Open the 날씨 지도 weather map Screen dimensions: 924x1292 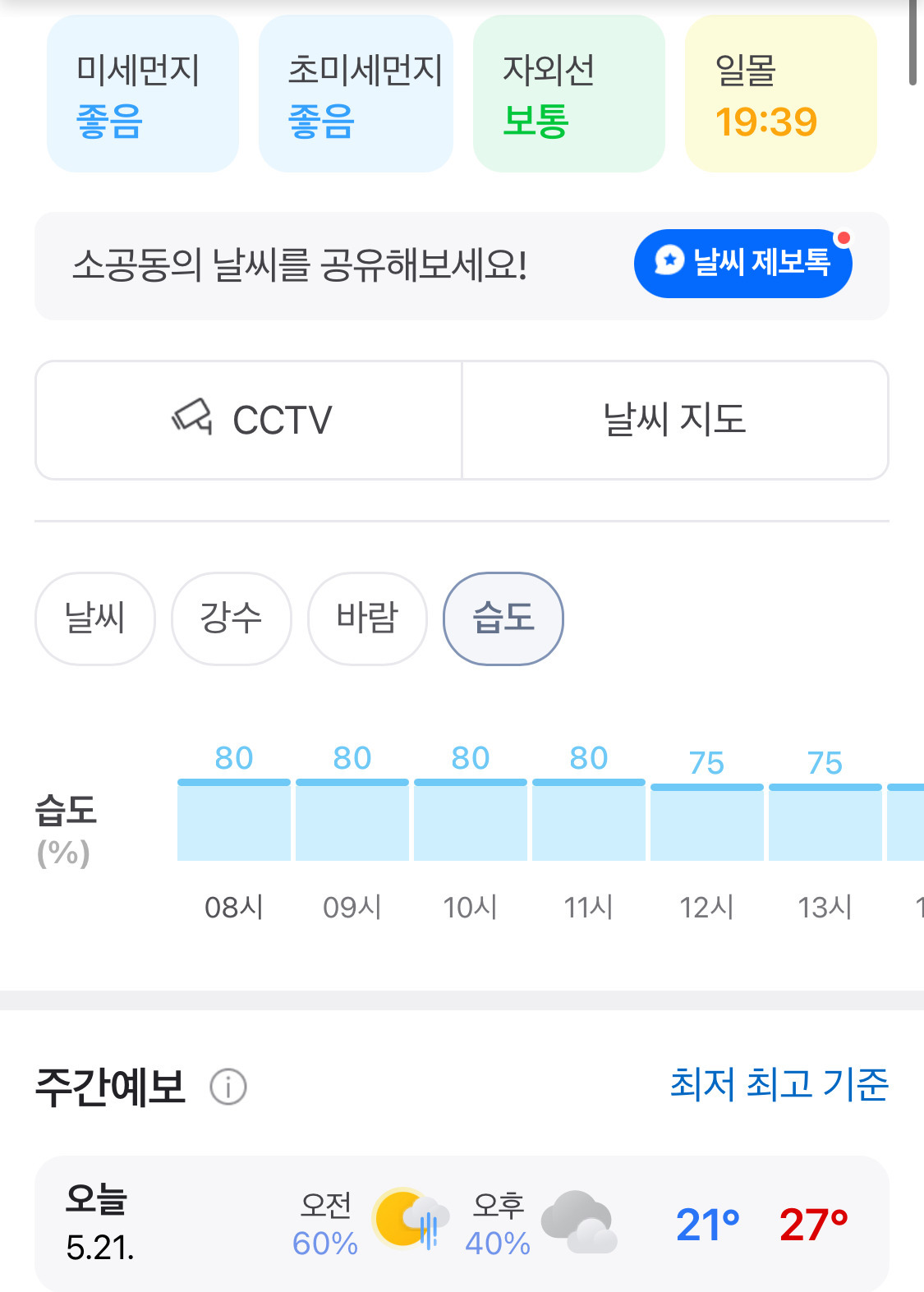coord(675,419)
